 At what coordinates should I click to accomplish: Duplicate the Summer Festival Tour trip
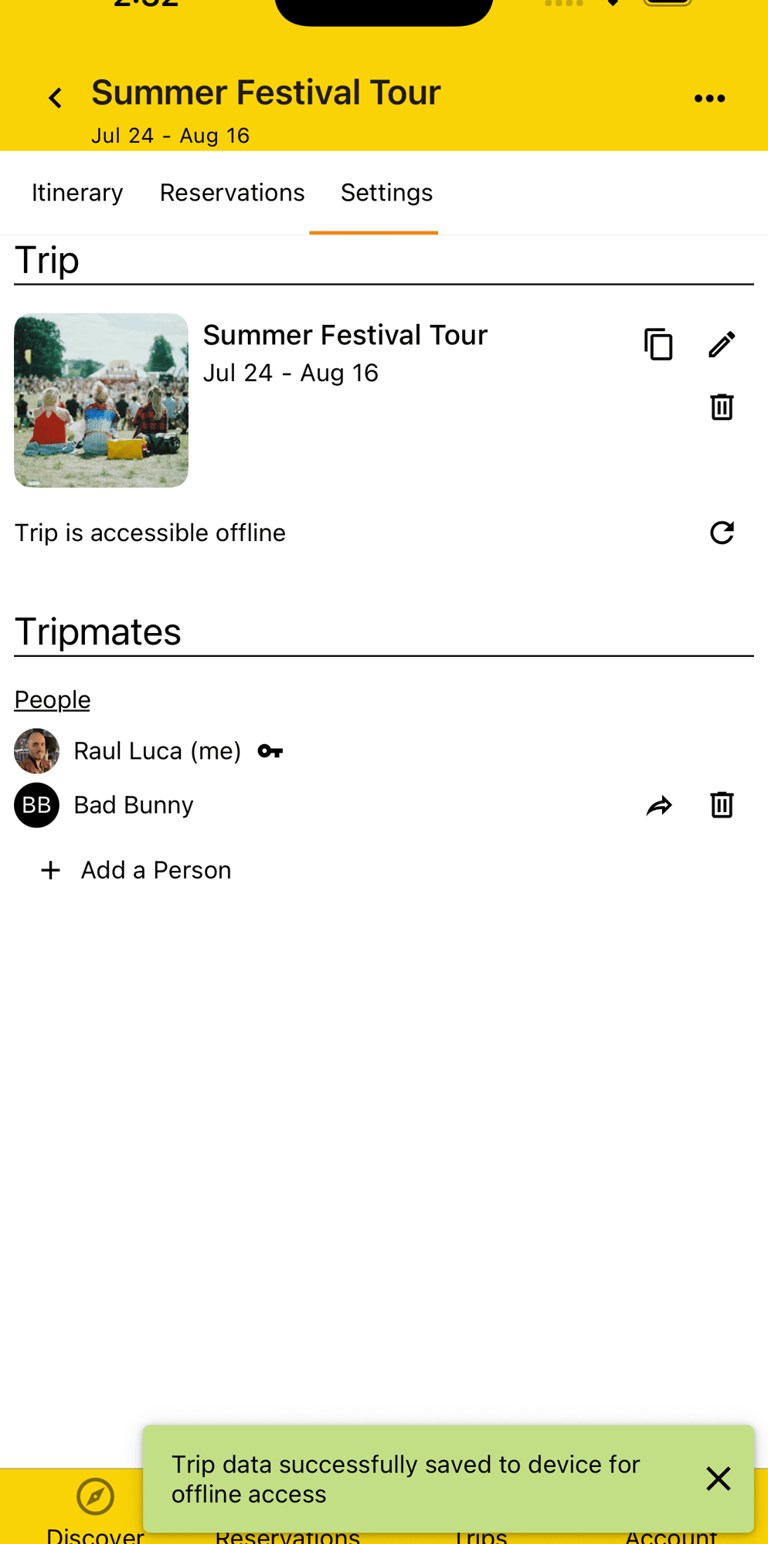(x=659, y=344)
